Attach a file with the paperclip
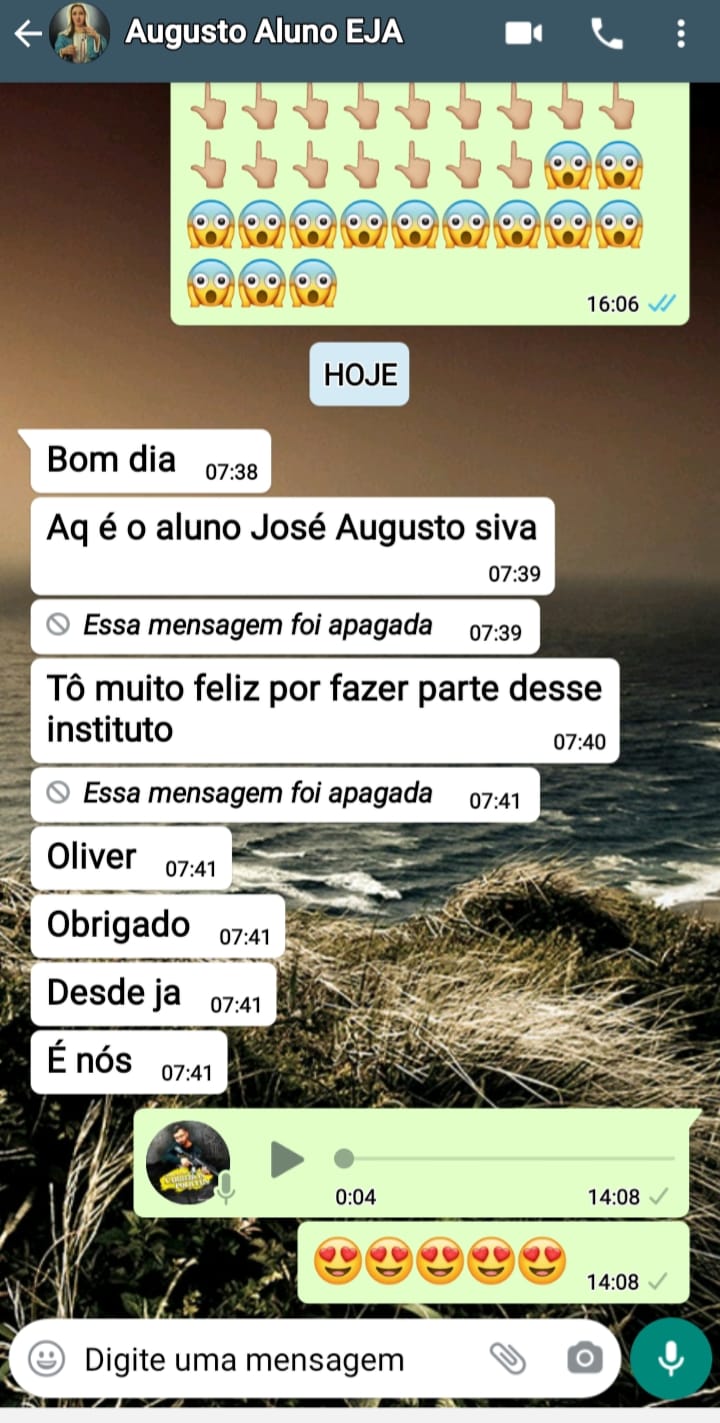 tap(508, 1359)
